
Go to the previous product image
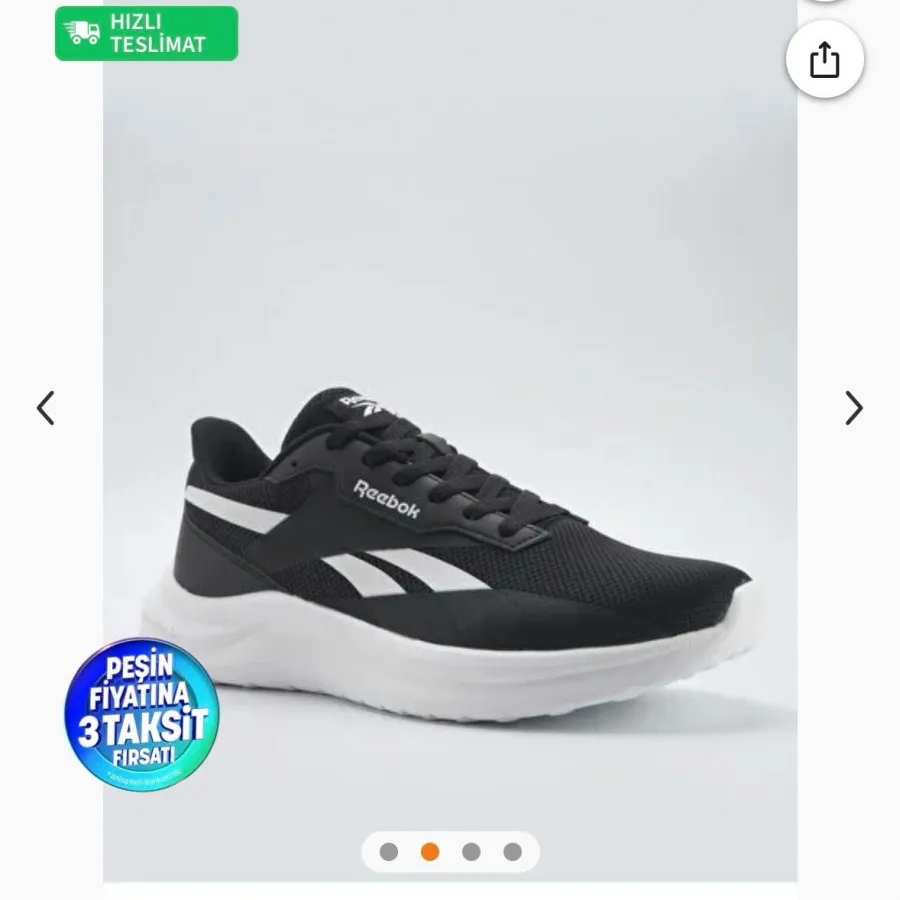[46, 408]
